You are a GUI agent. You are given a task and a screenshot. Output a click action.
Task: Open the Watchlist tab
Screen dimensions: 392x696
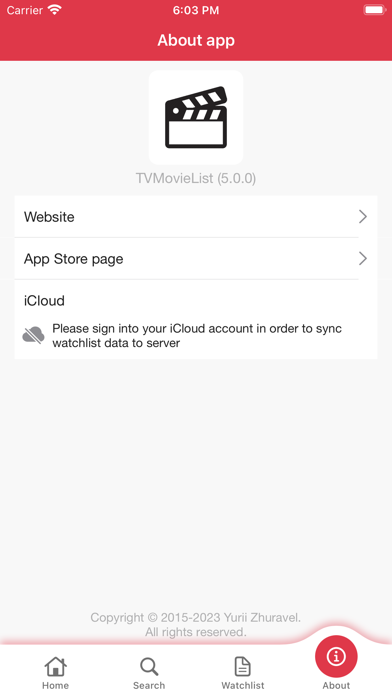click(243, 673)
